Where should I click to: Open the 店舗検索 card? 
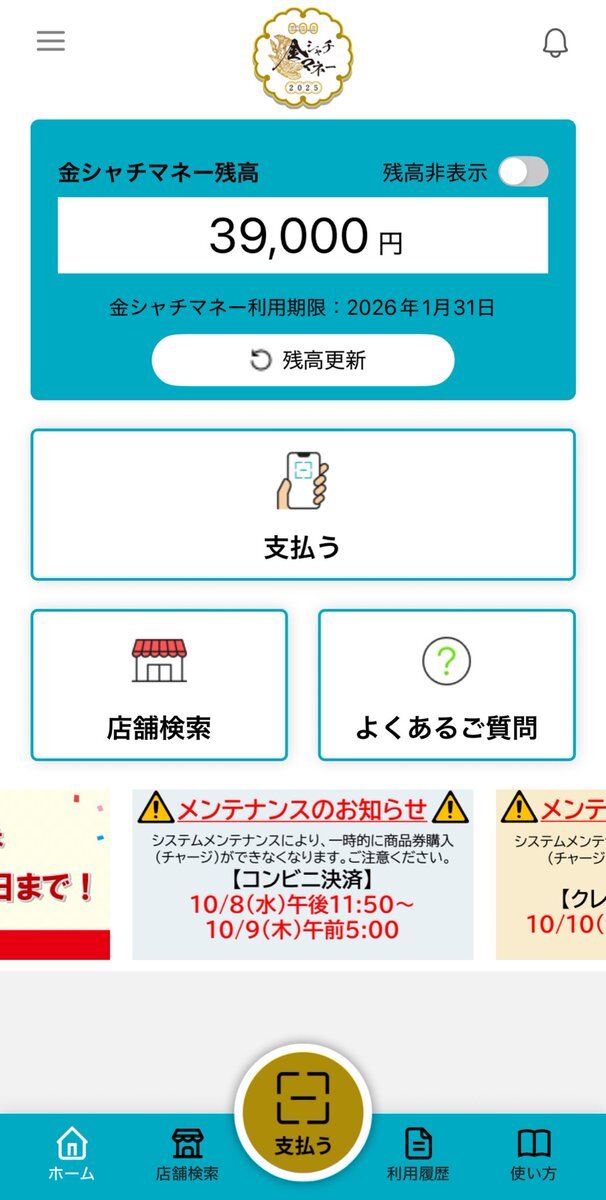[x=159, y=685]
